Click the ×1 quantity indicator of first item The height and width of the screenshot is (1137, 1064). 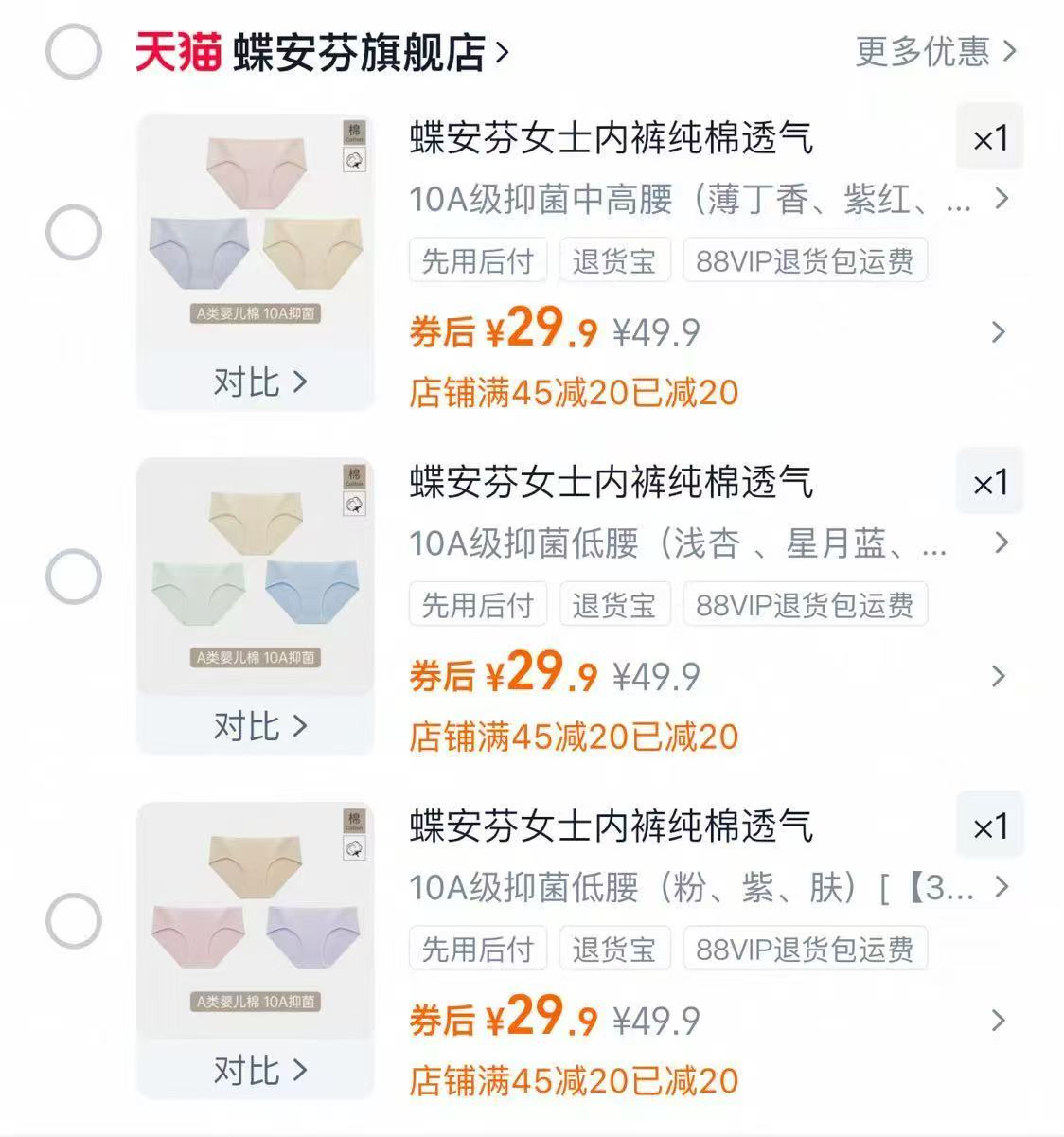click(990, 136)
